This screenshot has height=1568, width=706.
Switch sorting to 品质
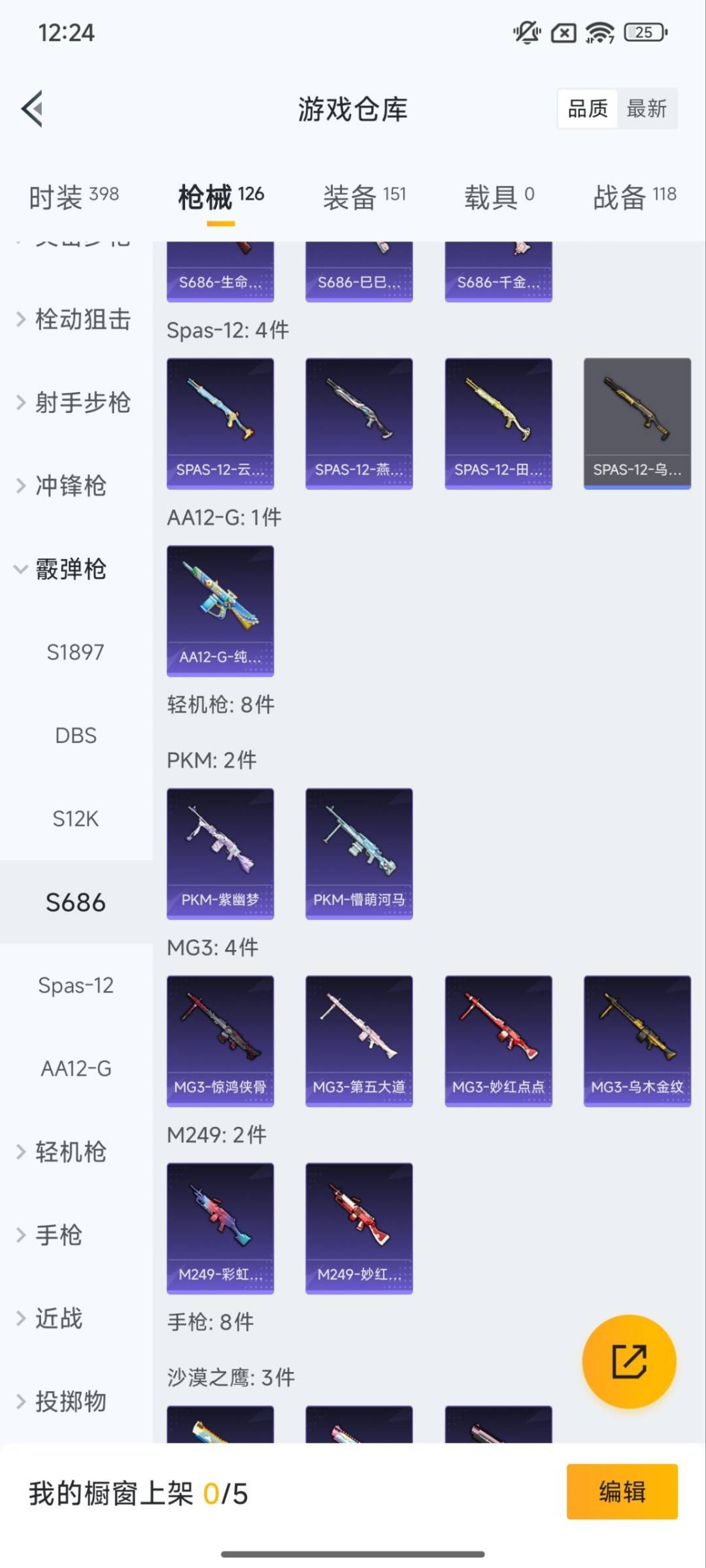tap(587, 108)
